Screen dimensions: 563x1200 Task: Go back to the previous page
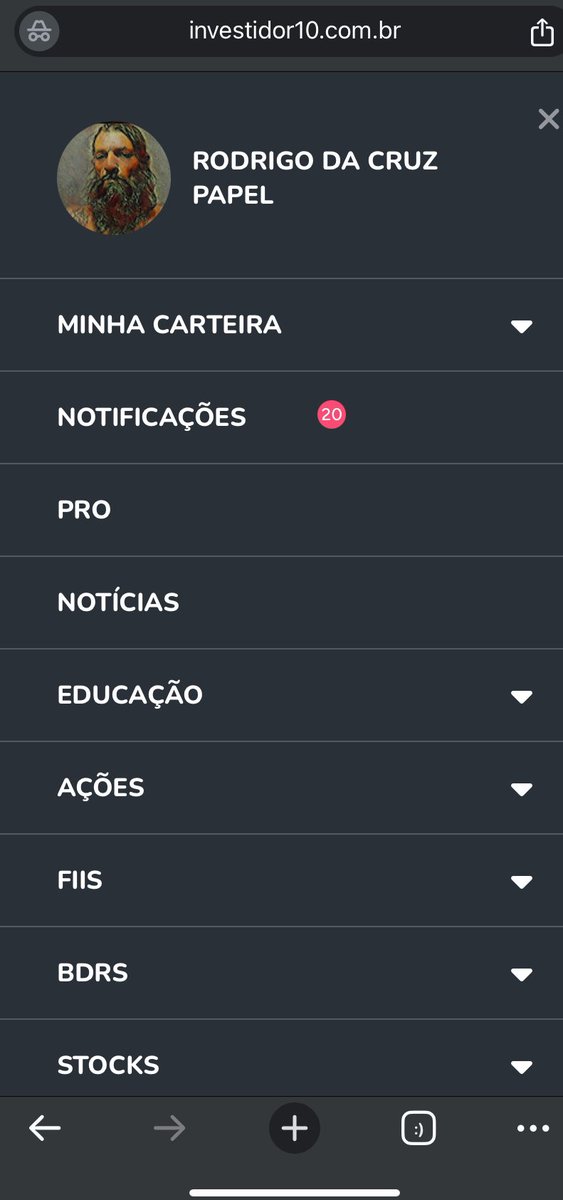tap(44, 1129)
